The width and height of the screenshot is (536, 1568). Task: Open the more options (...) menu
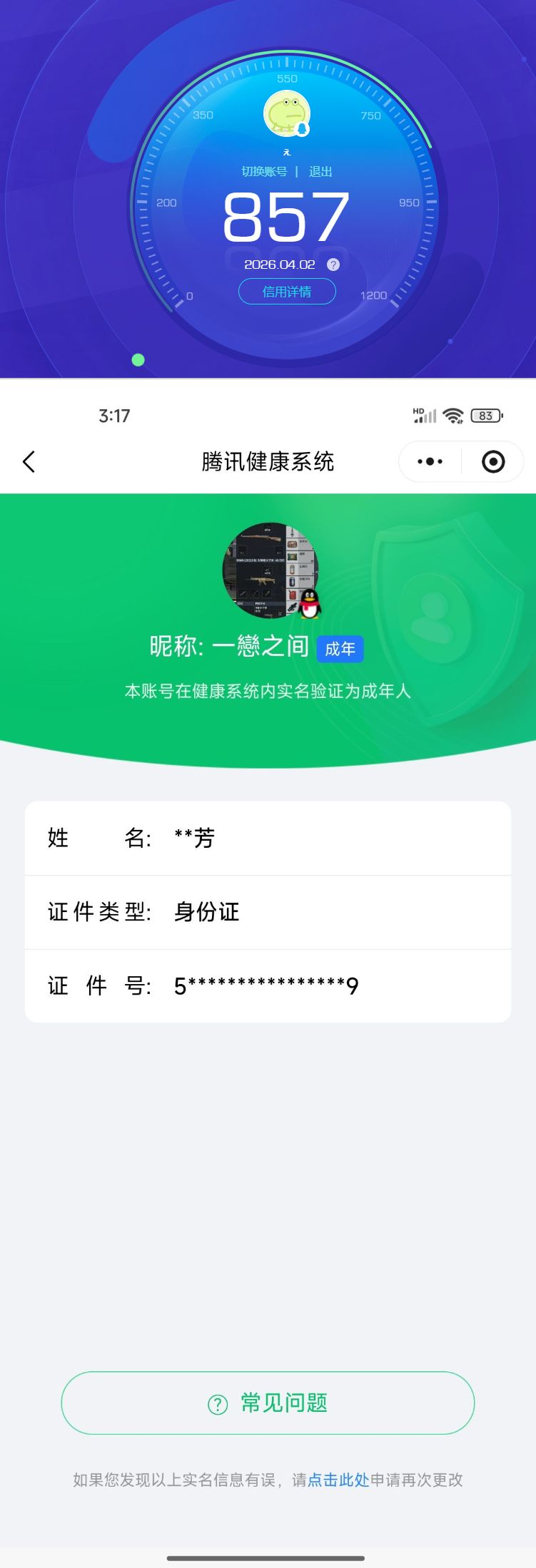point(429,461)
